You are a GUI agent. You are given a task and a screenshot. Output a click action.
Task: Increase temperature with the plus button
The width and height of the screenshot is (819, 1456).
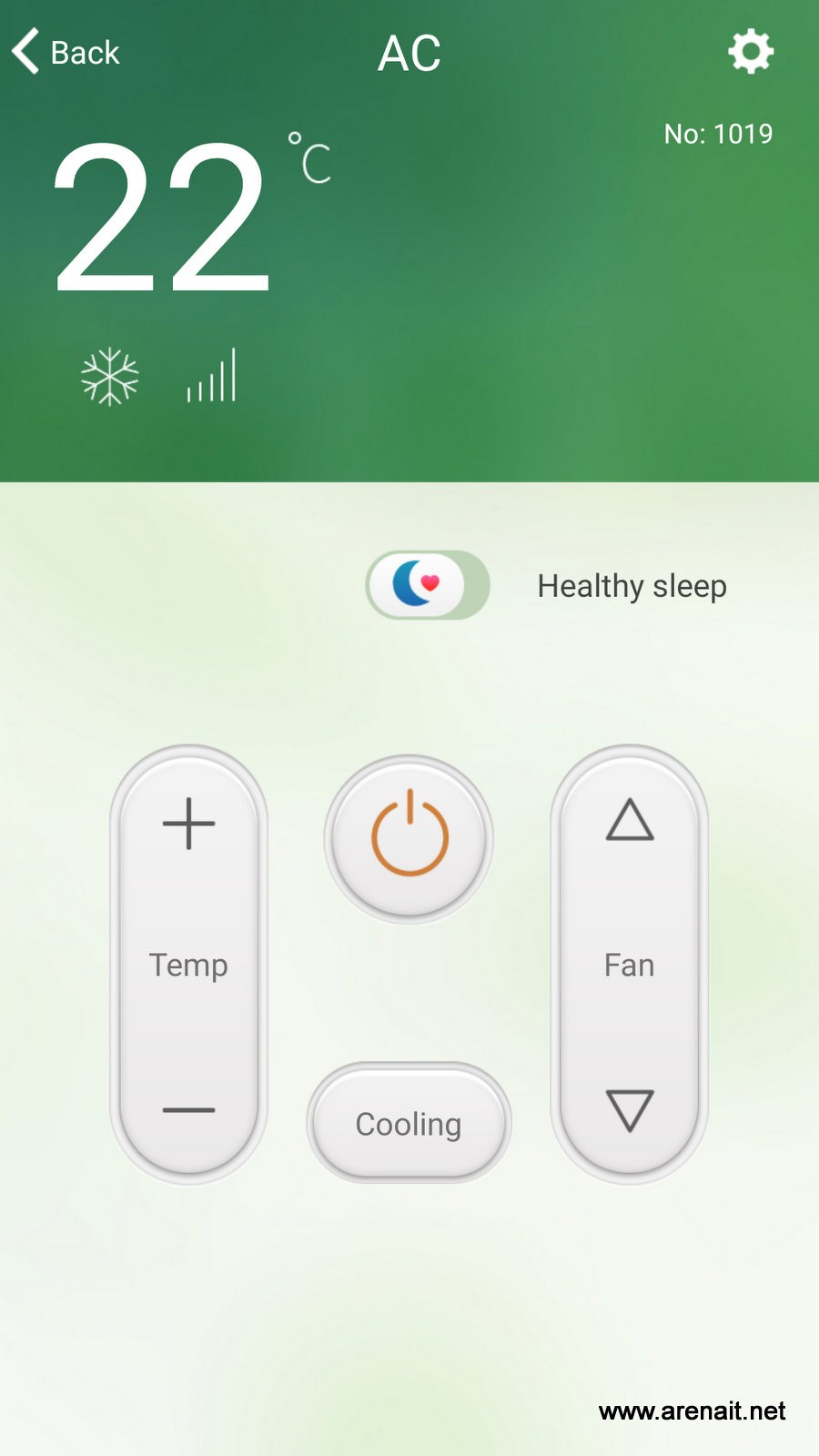tap(188, 824)
